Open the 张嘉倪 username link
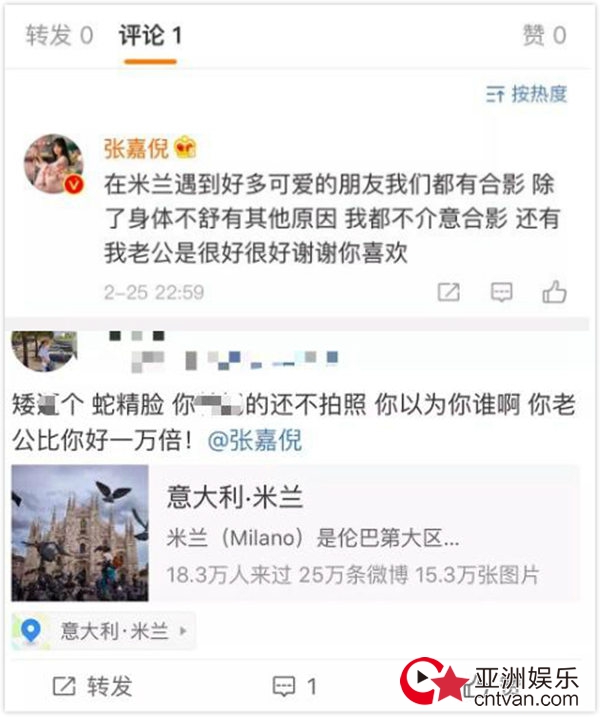The width and height of the screenshot is (600, 717). tap(137, 149)
